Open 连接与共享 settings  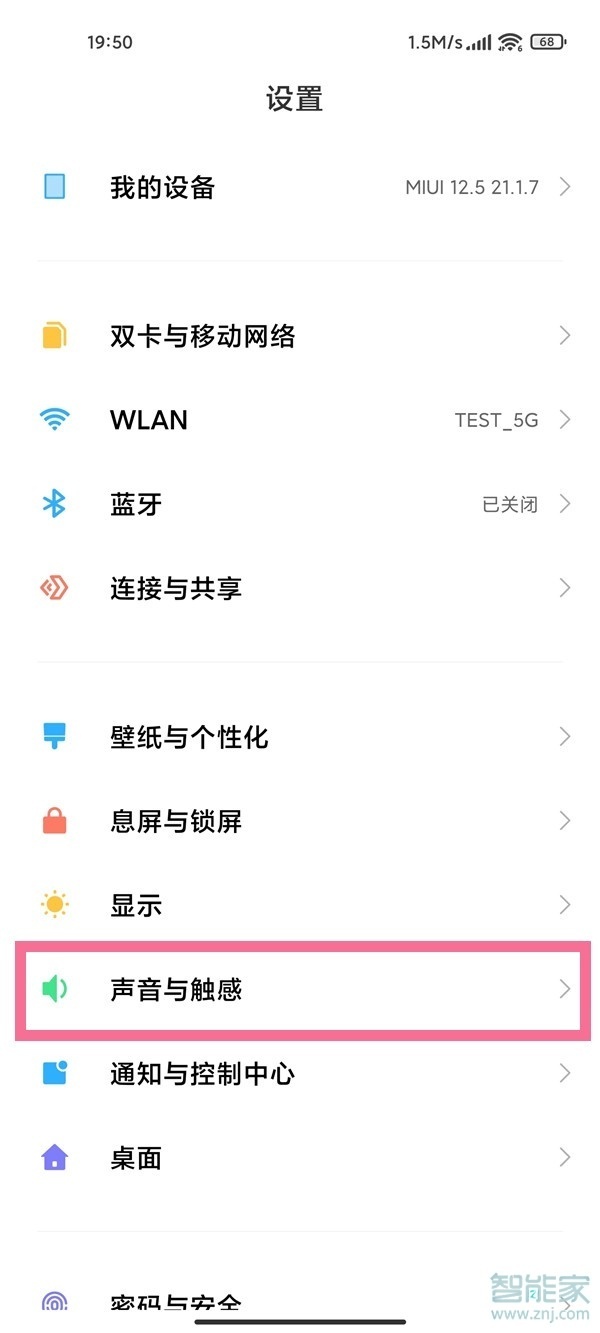tap(300, 588)
